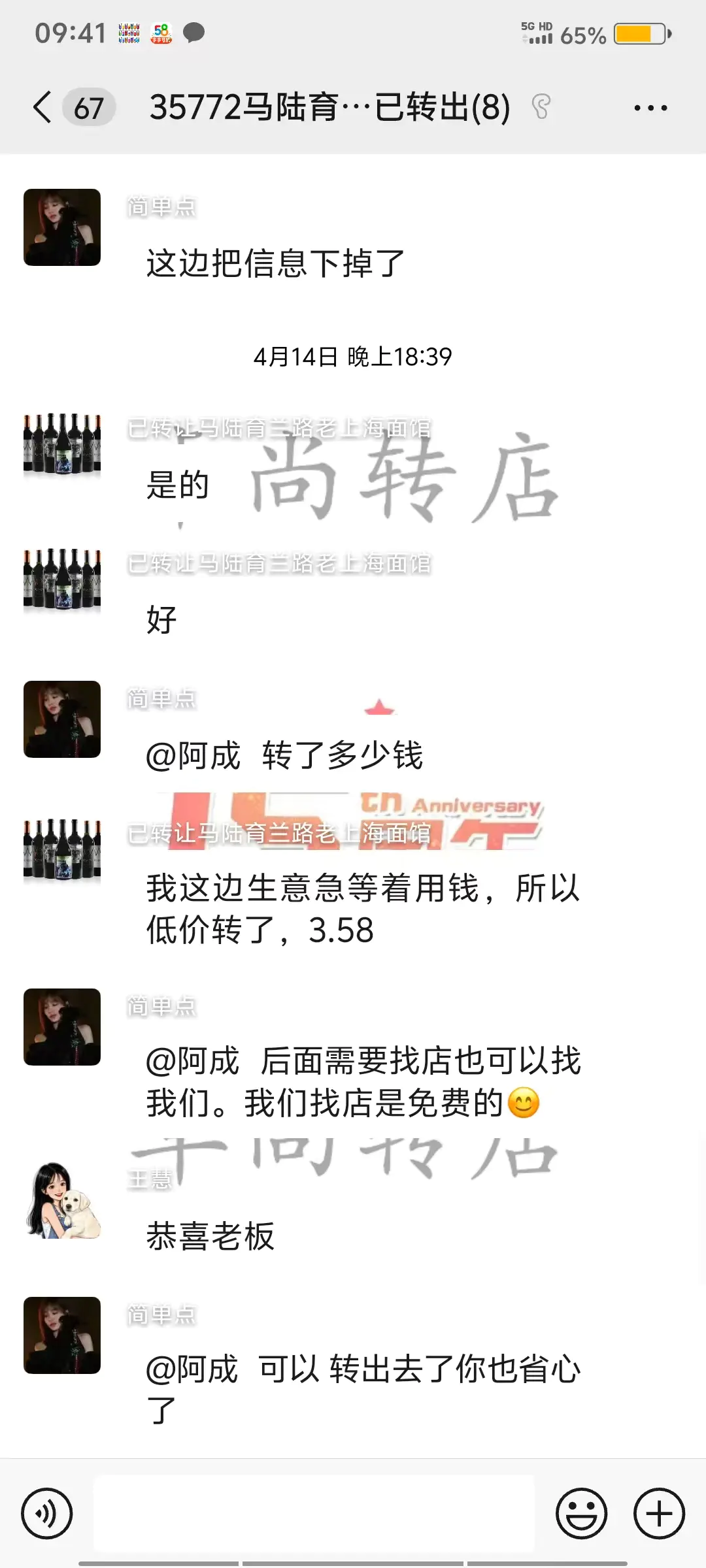This screenshot has height=1568, width=706.
Task: Go back to the chat list
Action: pos(42,107)
